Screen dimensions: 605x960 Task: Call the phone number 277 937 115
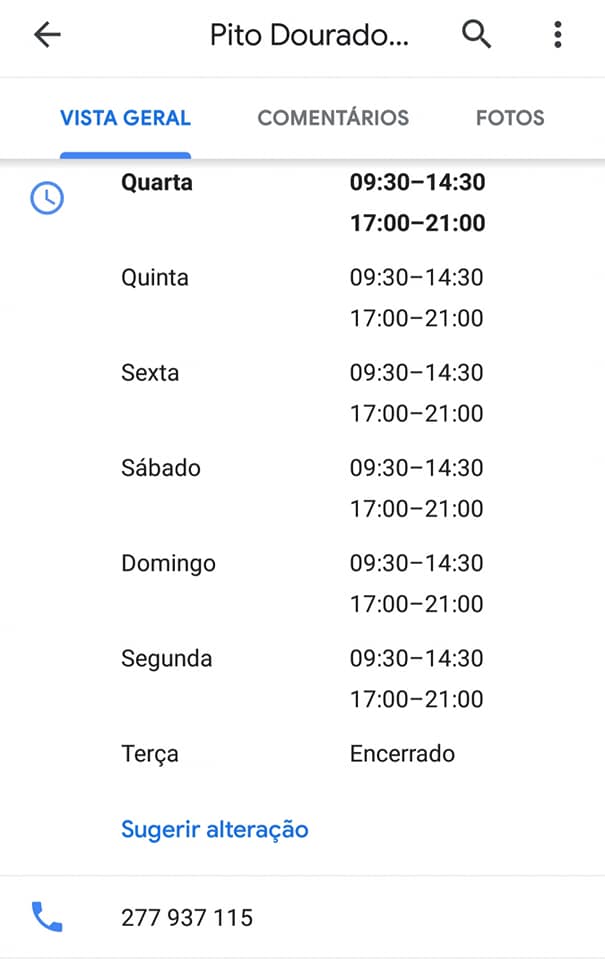tap(187, 917)
